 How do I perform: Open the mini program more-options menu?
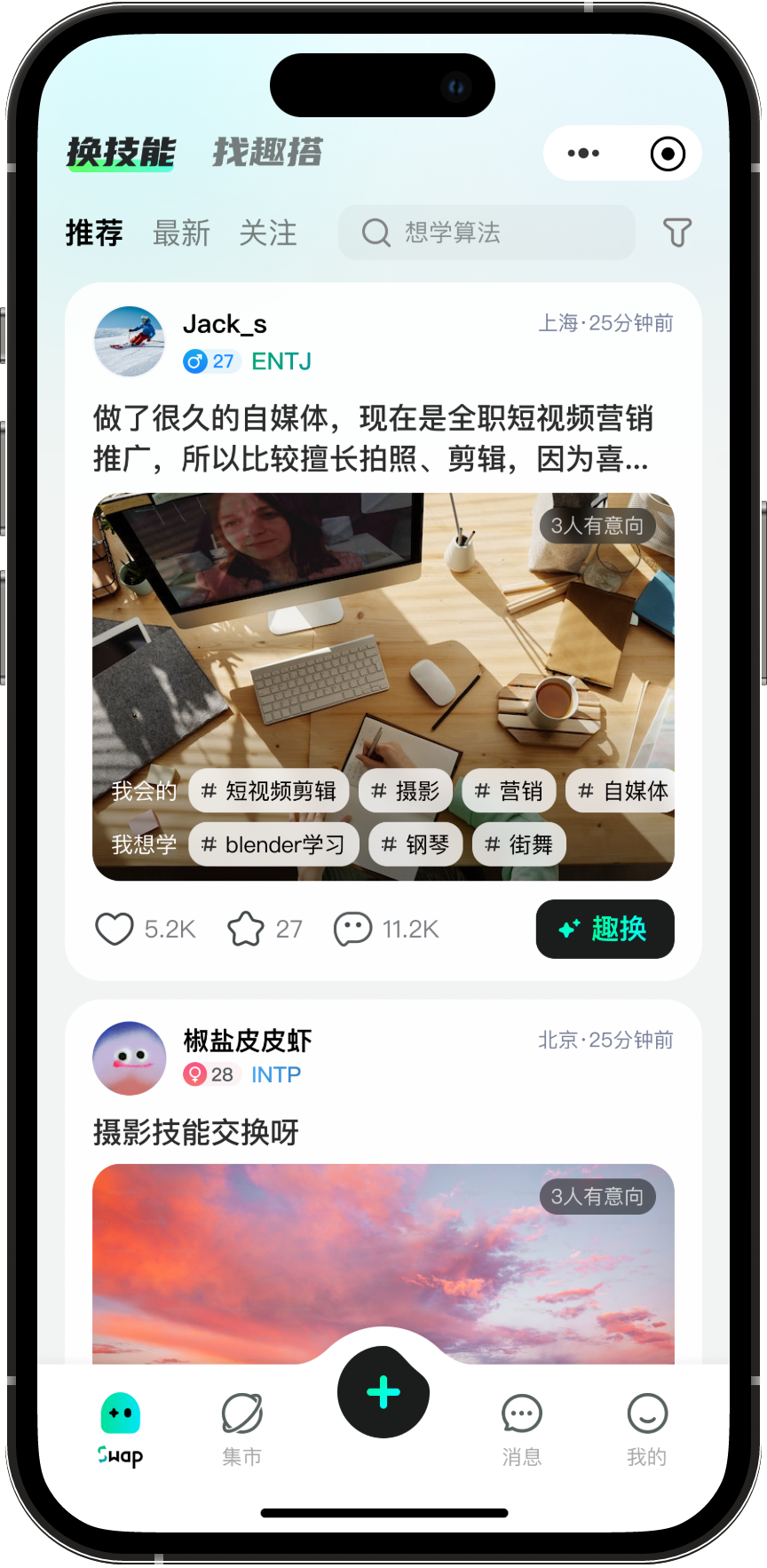[583, 154]
